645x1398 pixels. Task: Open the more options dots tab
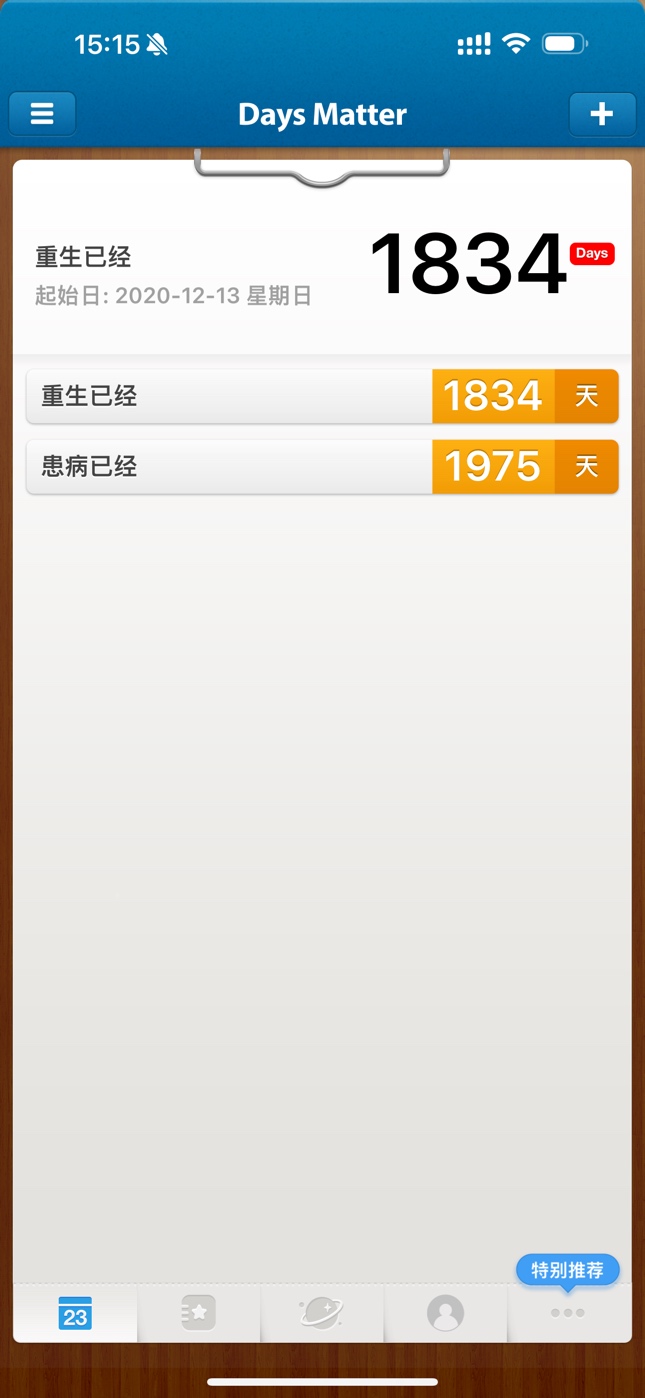click(568, 1313)
